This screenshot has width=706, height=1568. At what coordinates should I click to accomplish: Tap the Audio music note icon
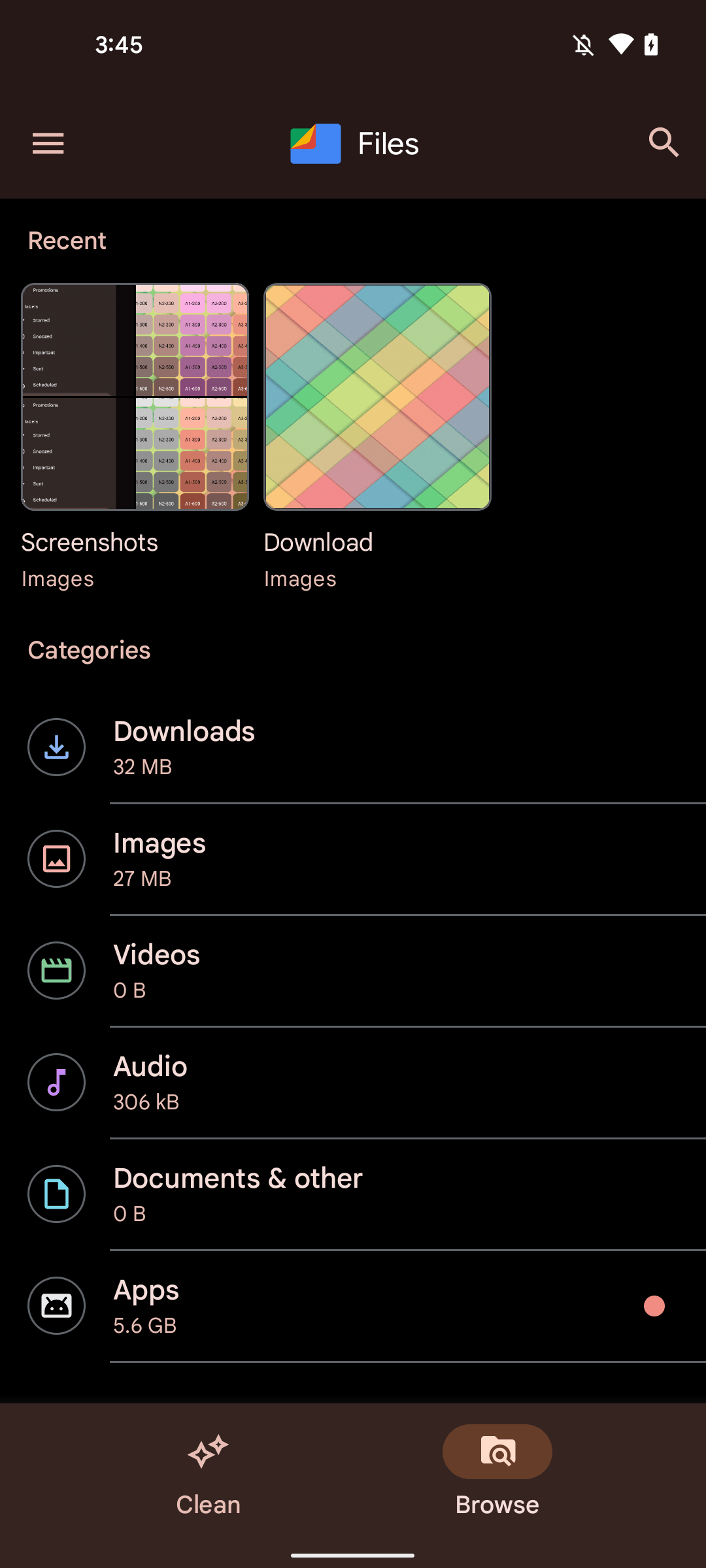tap(56, 1083)
